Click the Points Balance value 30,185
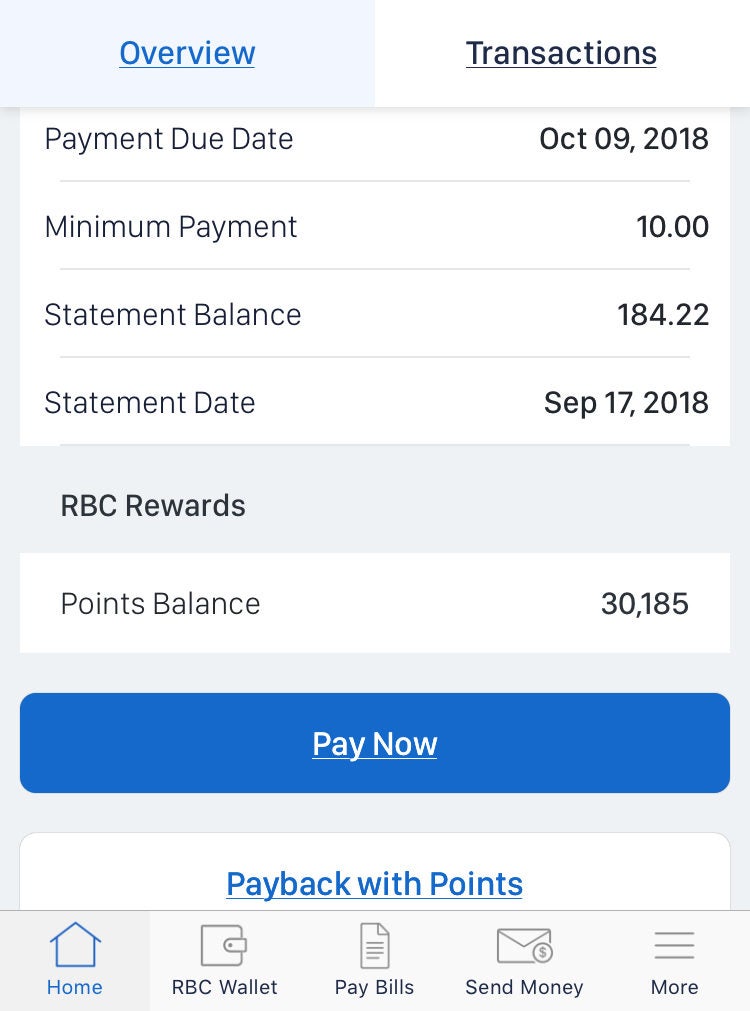This screenshot has width=750, height=1011. click(645, 603)
